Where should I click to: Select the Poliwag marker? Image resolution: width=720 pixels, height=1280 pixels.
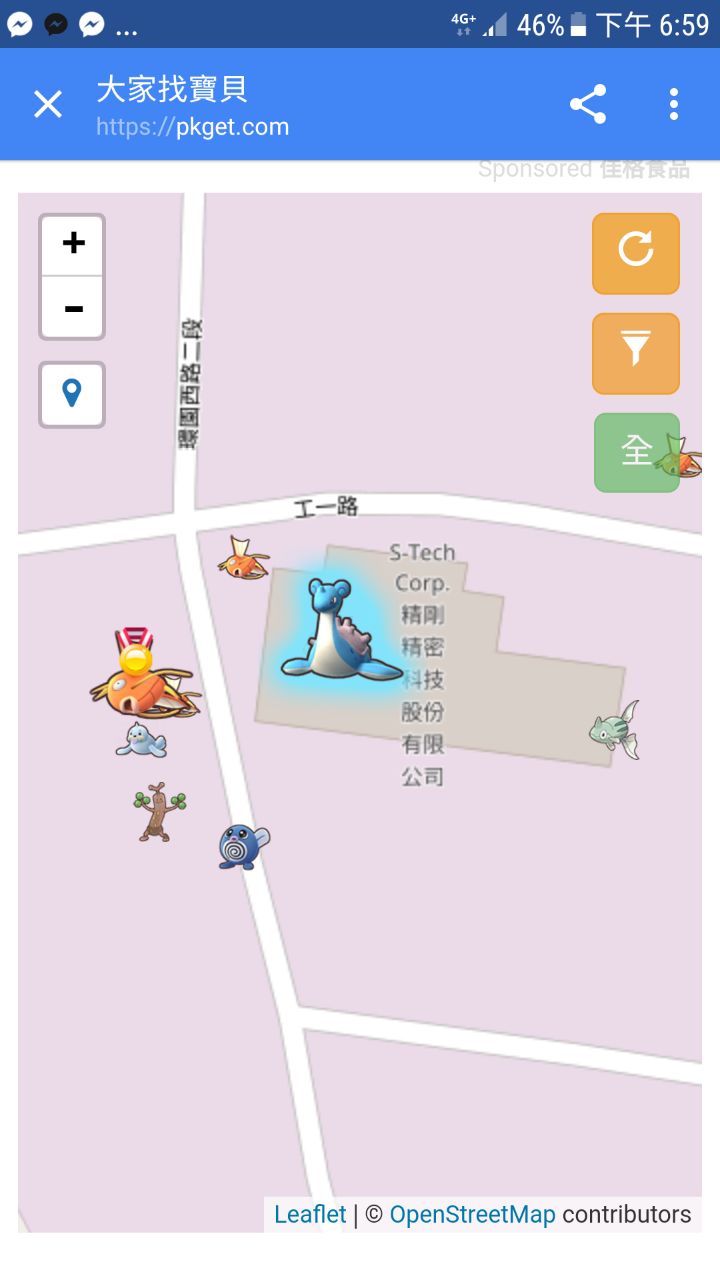point(243,847)
